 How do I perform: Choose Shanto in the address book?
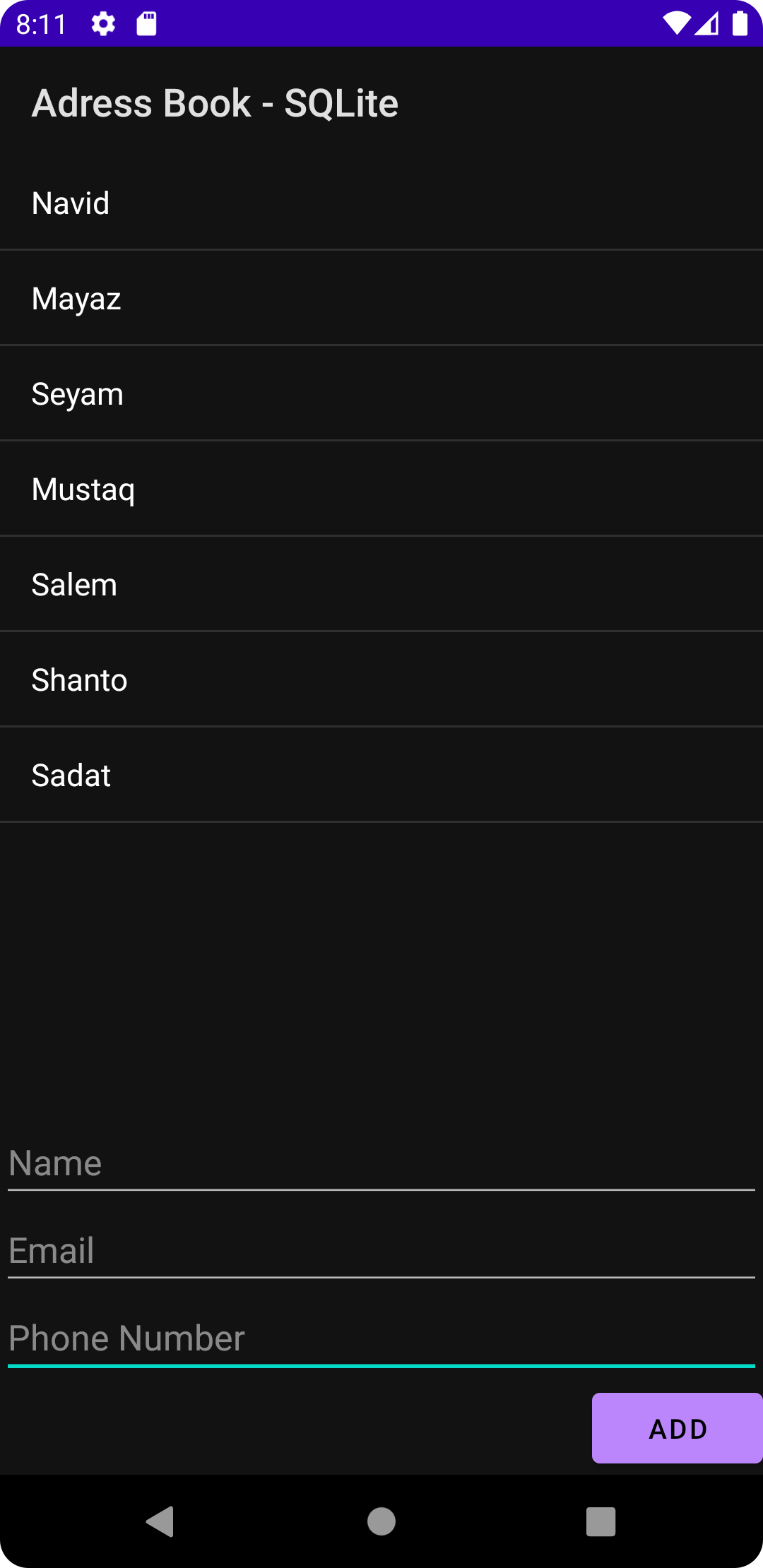click(381, 680)
